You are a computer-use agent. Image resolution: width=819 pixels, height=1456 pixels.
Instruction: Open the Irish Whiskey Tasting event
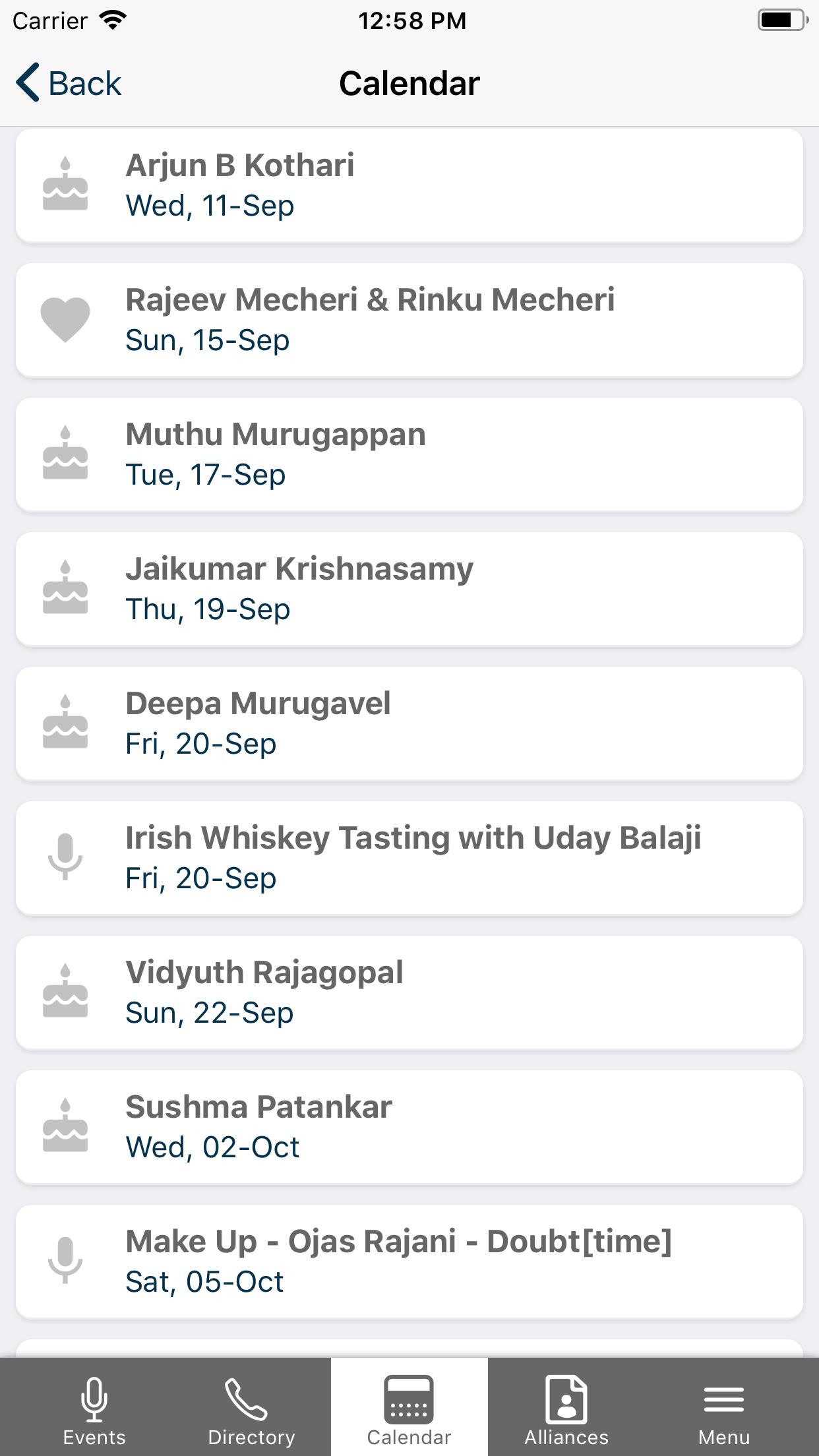point(409,858)
